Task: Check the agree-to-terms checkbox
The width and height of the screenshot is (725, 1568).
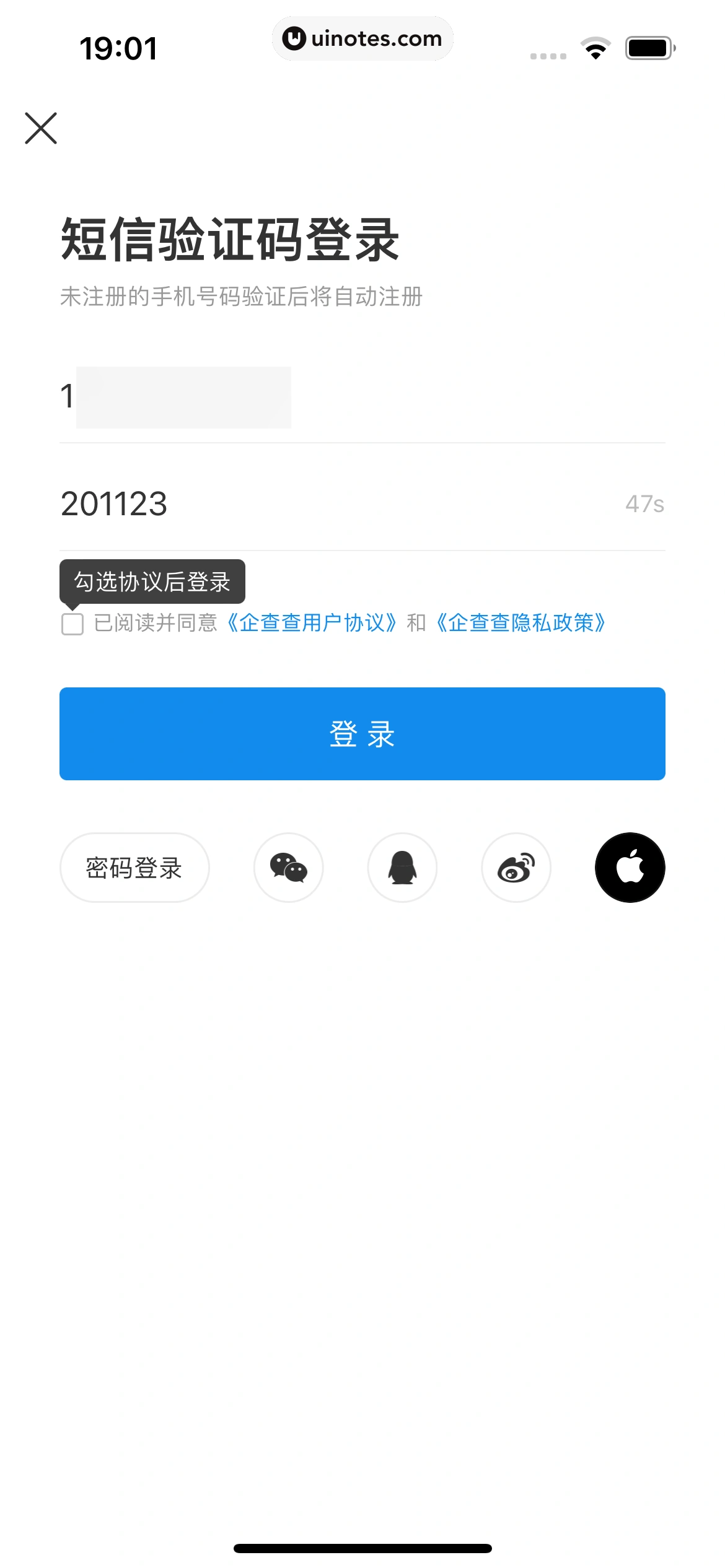Action: 72,624
